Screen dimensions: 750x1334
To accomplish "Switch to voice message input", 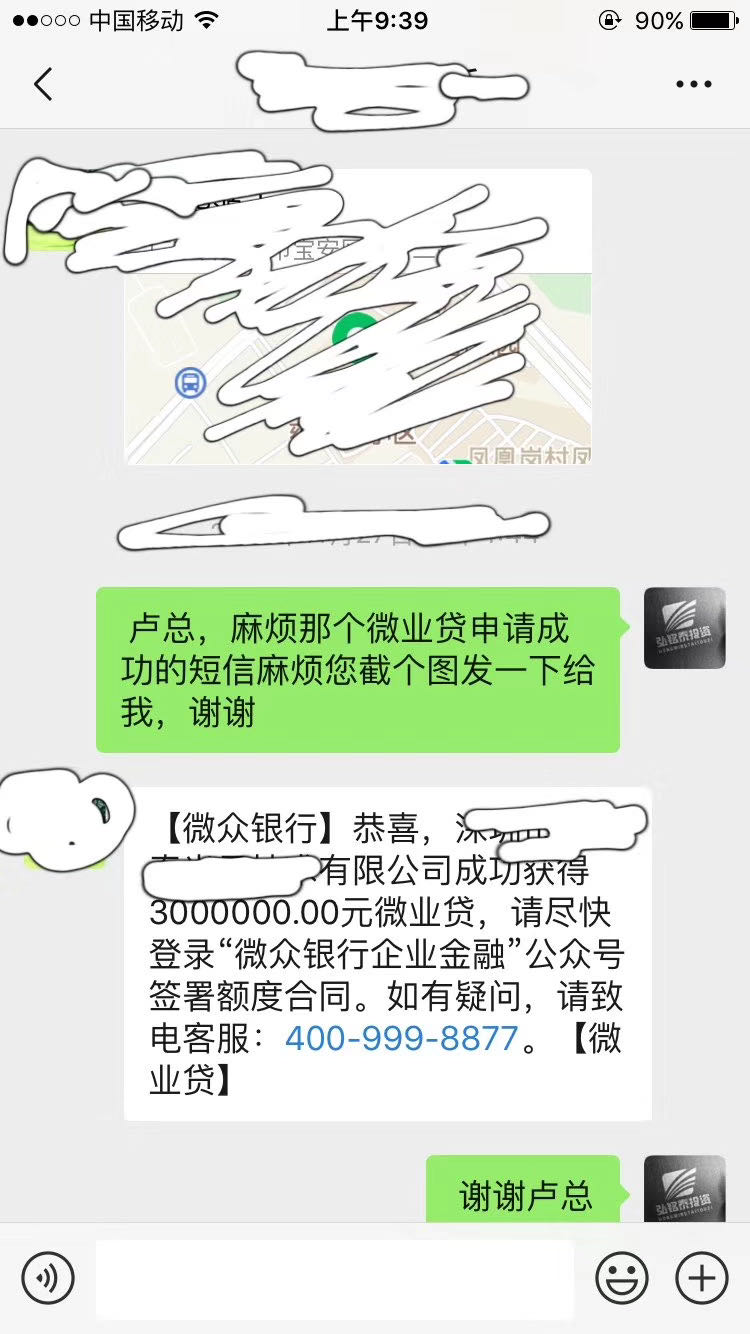I will pos(48,1277).
